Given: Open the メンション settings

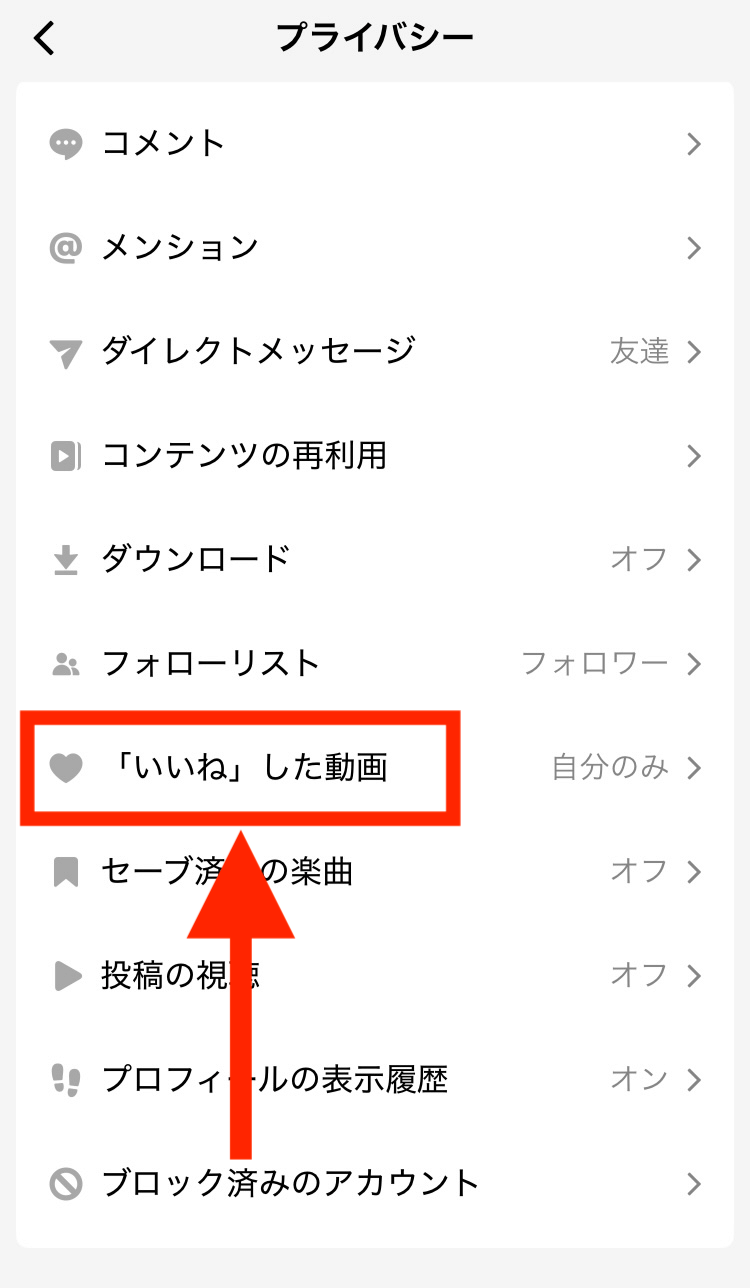Looking at the screenshot, I should [x=375, y=248].
